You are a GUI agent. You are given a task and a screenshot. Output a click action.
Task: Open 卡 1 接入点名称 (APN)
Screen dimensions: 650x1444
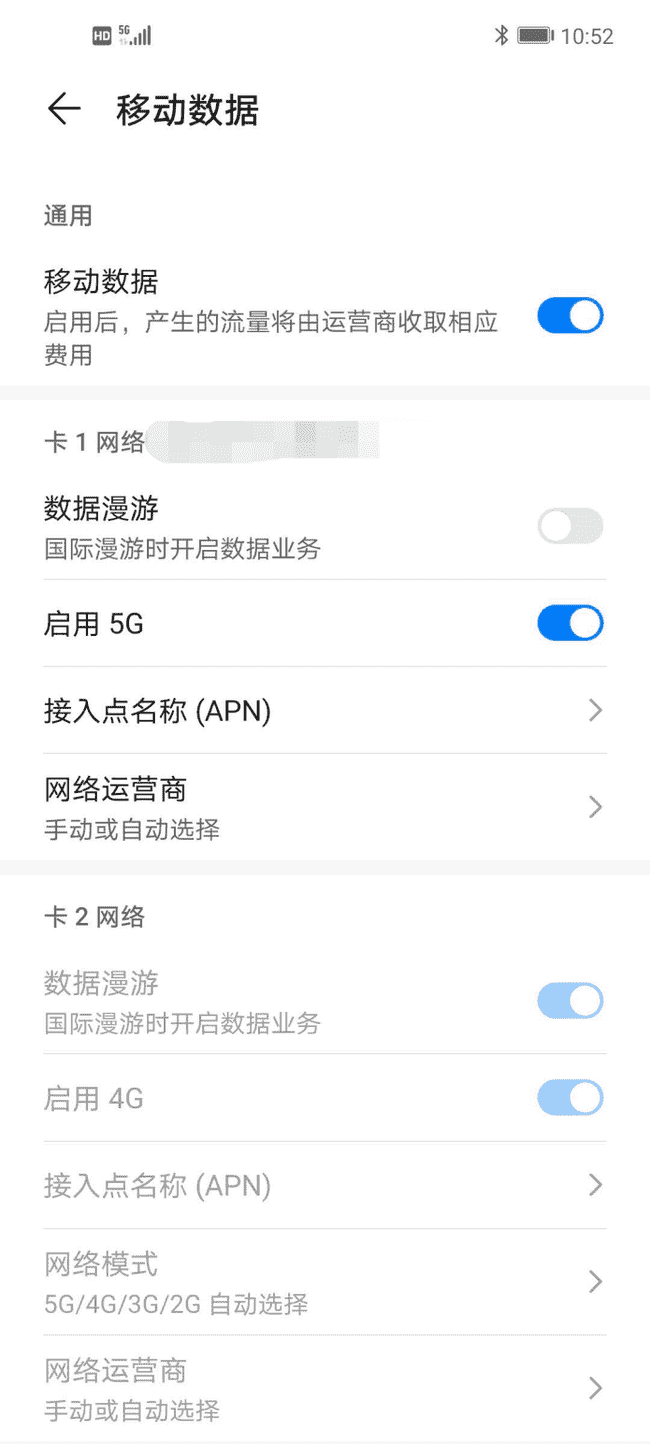point(325,711)
